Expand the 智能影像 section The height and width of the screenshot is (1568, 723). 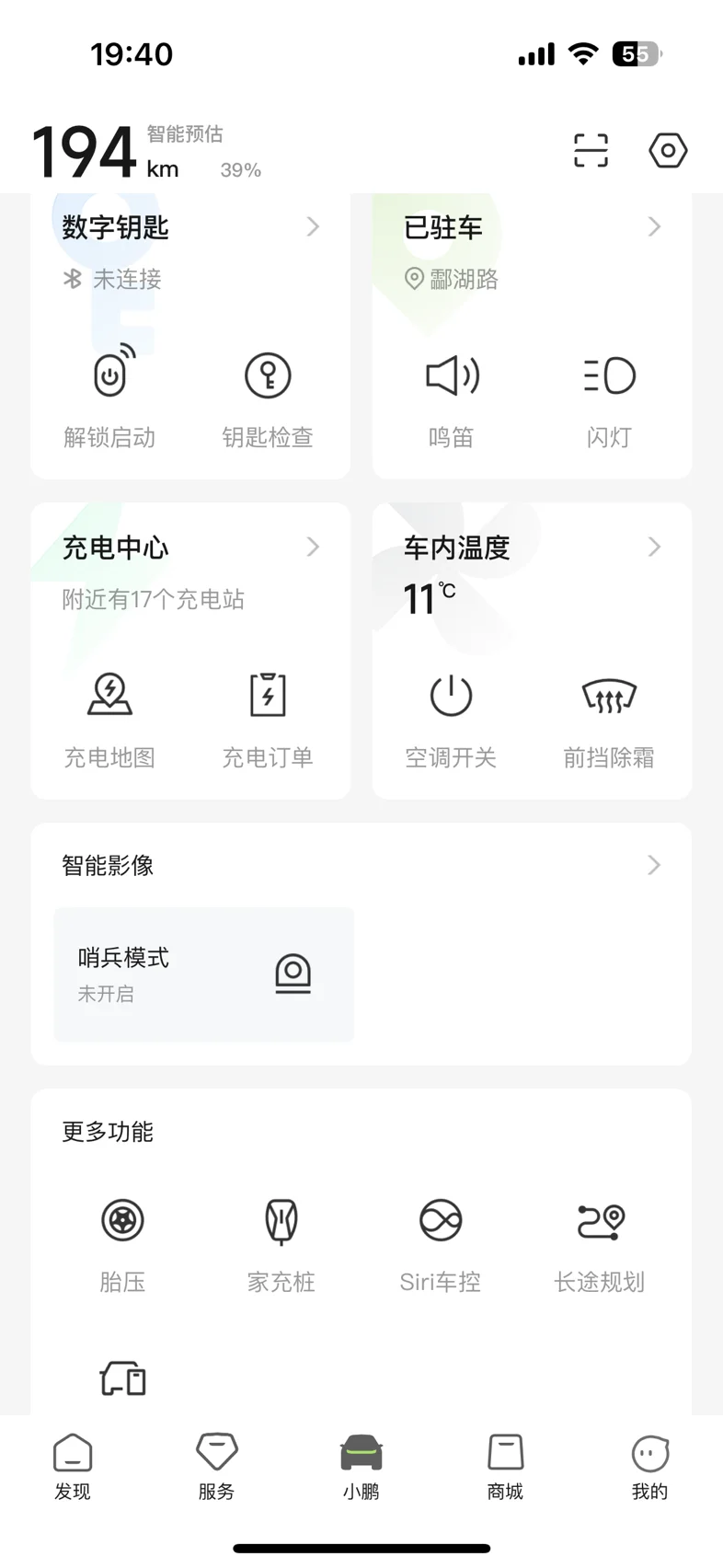point(361,865)
